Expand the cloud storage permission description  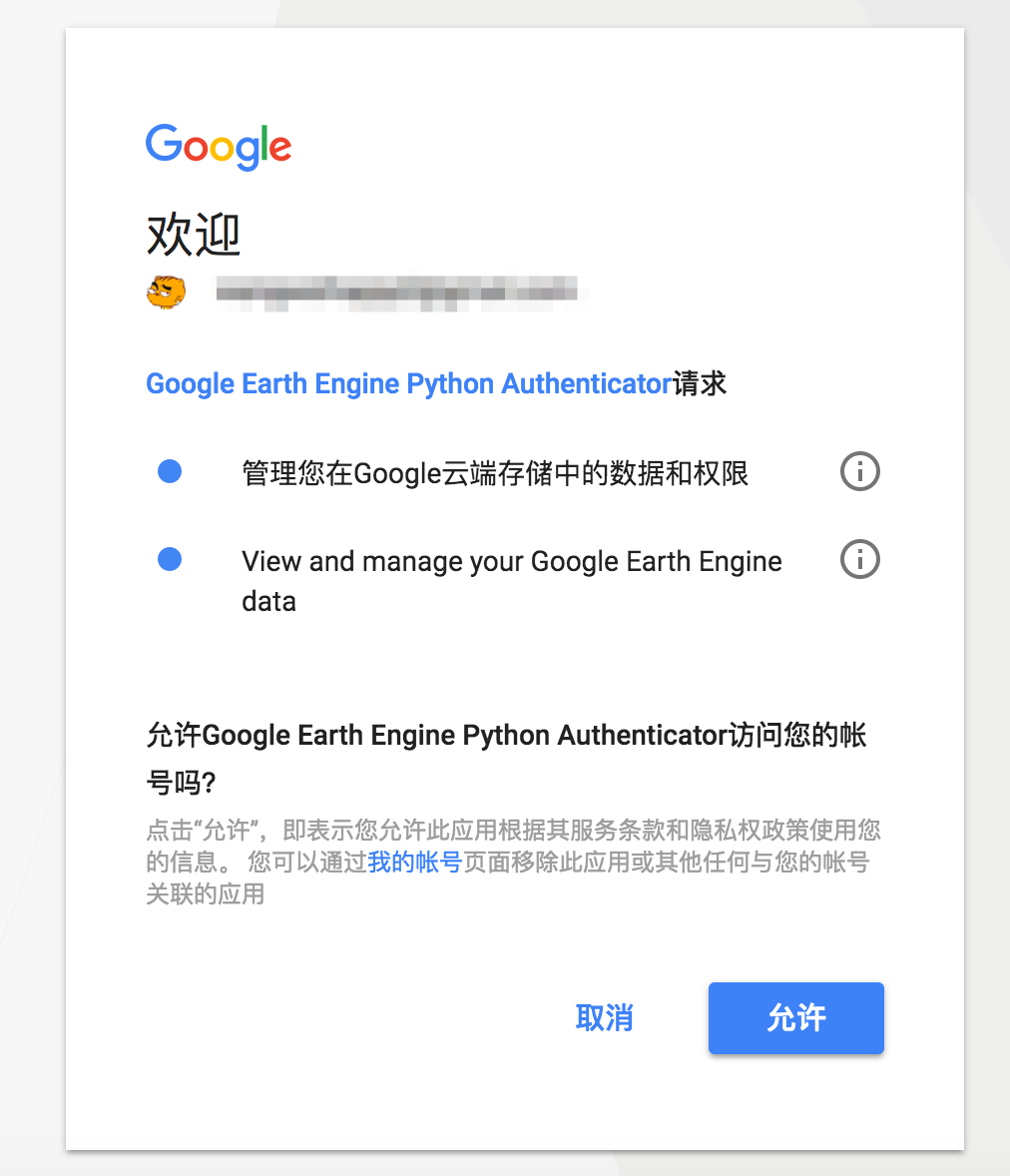(x=859, y=470)
